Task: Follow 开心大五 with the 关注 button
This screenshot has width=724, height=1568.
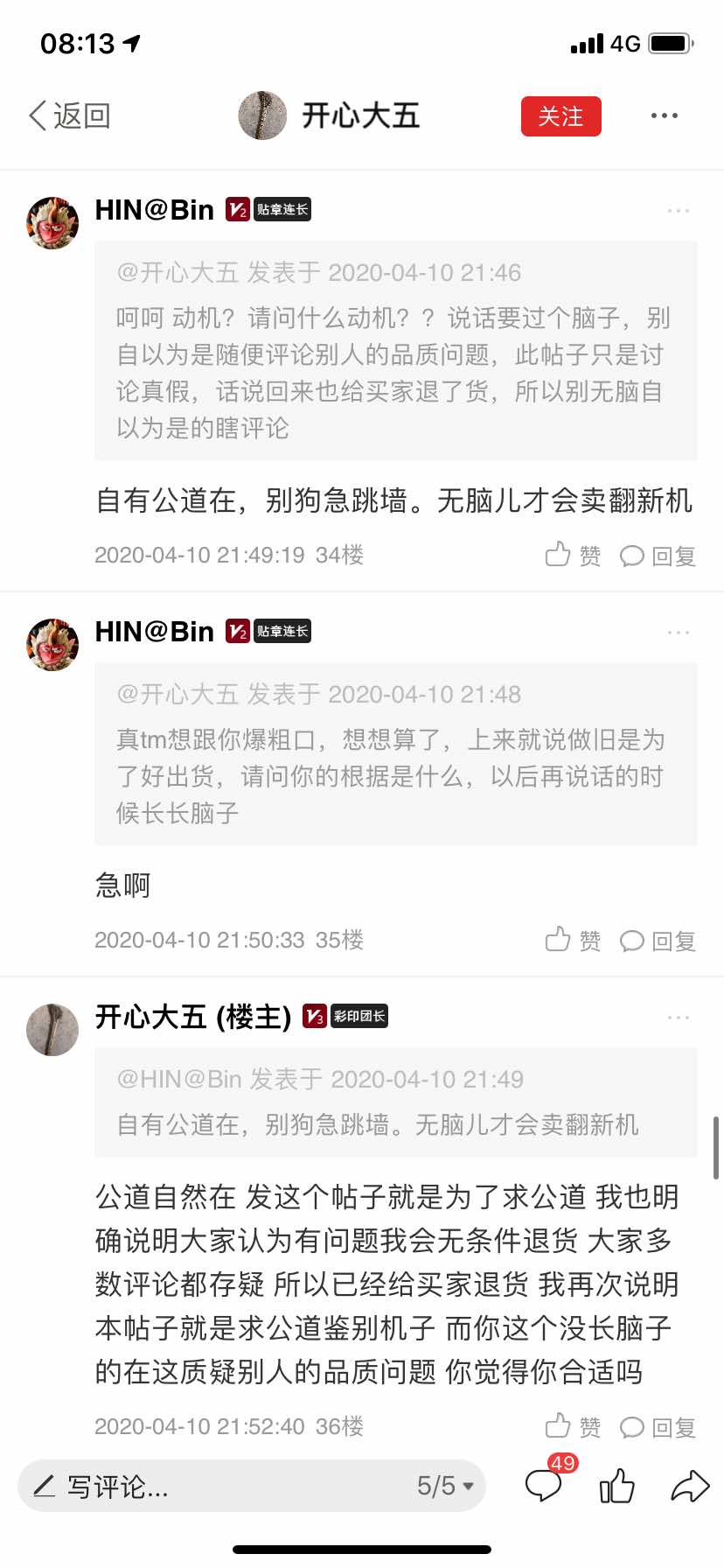Action: click(560, 116)
